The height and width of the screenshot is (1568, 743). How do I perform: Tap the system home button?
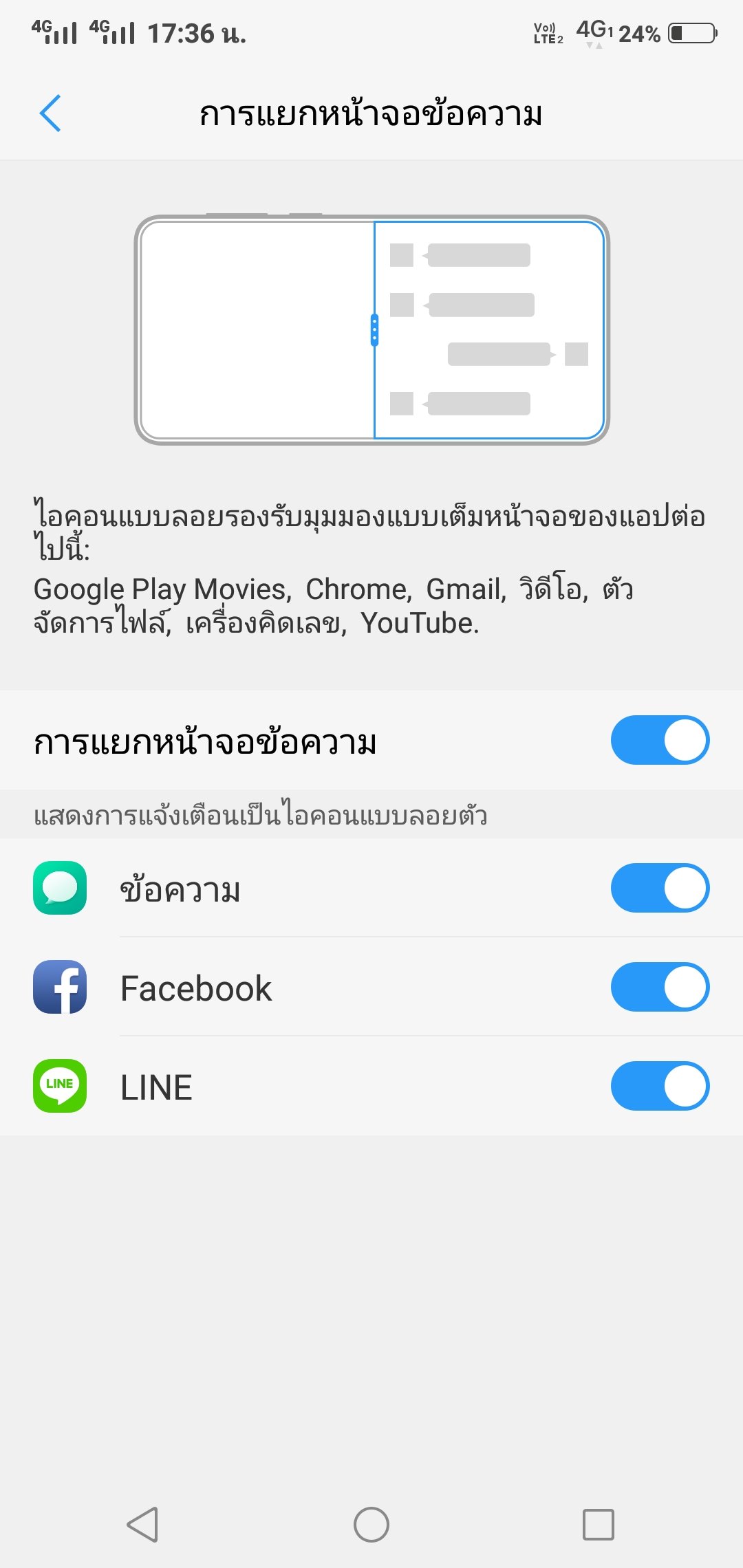pos(371,1525)
